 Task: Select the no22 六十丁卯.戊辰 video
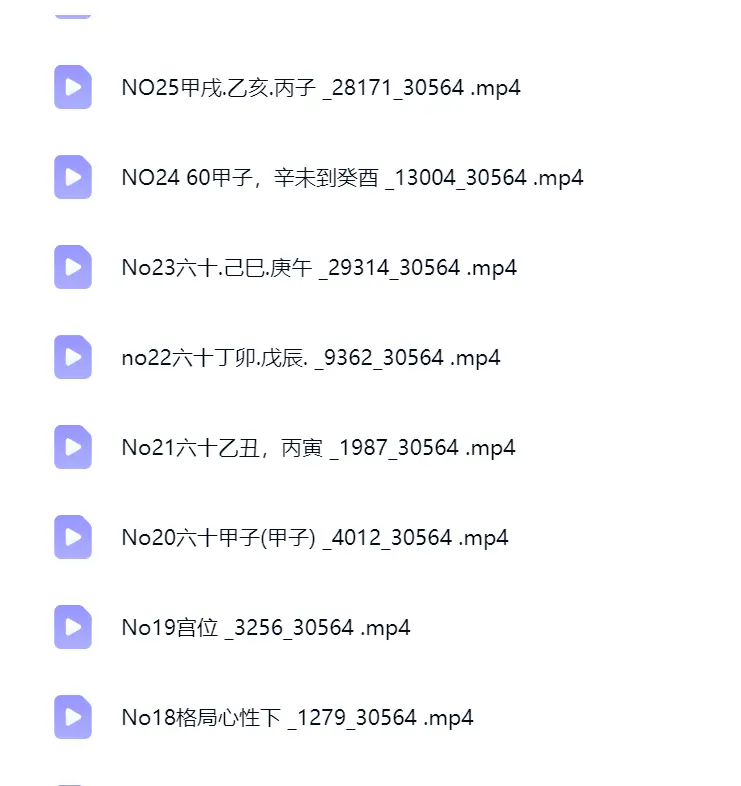(x=311, y=358)
